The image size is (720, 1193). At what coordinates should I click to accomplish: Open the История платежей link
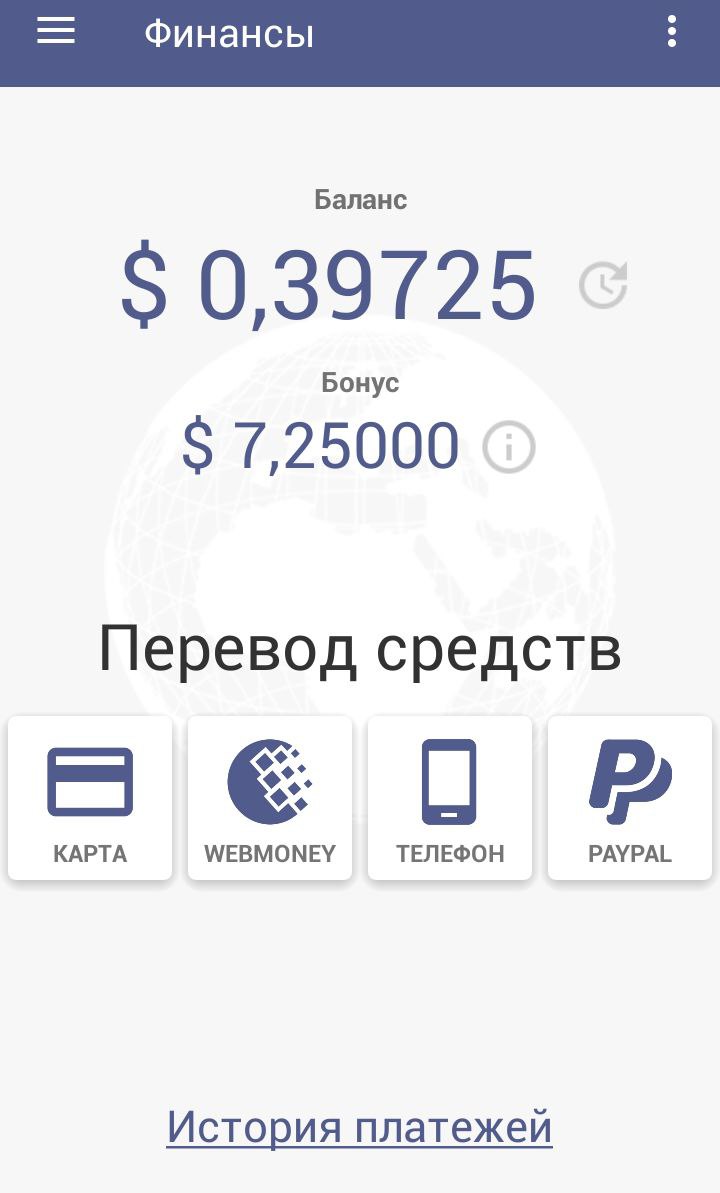359,1127
